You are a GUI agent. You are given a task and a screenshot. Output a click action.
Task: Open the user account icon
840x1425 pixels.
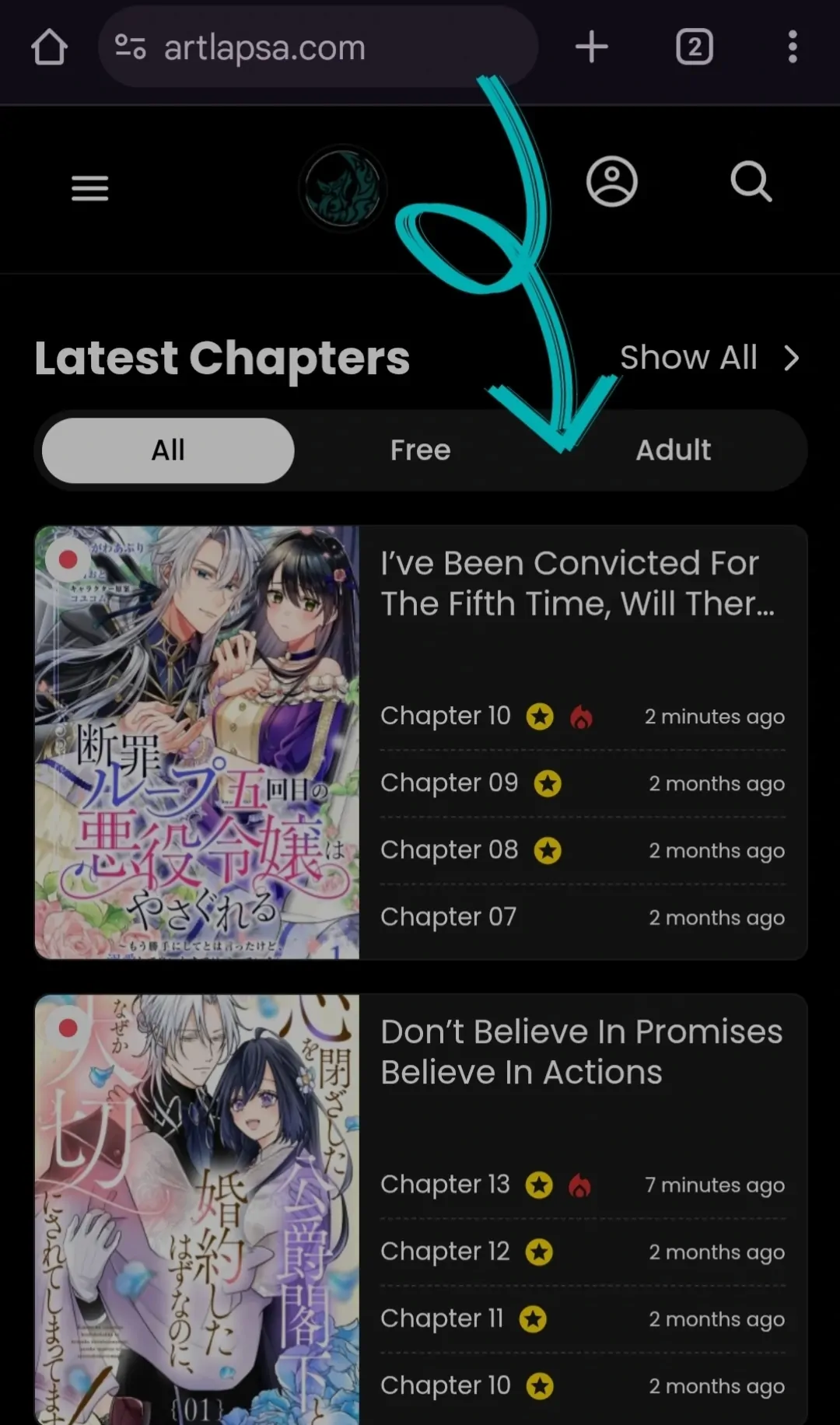(611, 182)
